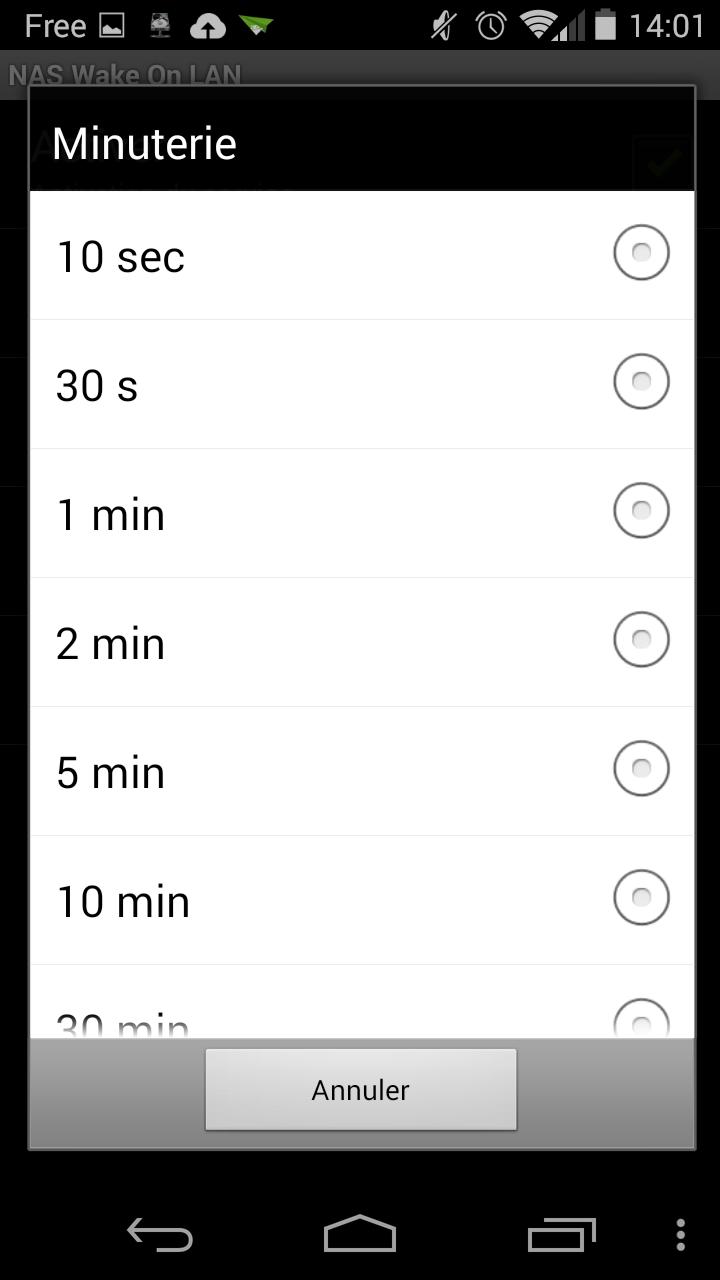Pick the 1 min duration
The width and height of the screenshot is (720, 1280).
(x=360, y=513)
